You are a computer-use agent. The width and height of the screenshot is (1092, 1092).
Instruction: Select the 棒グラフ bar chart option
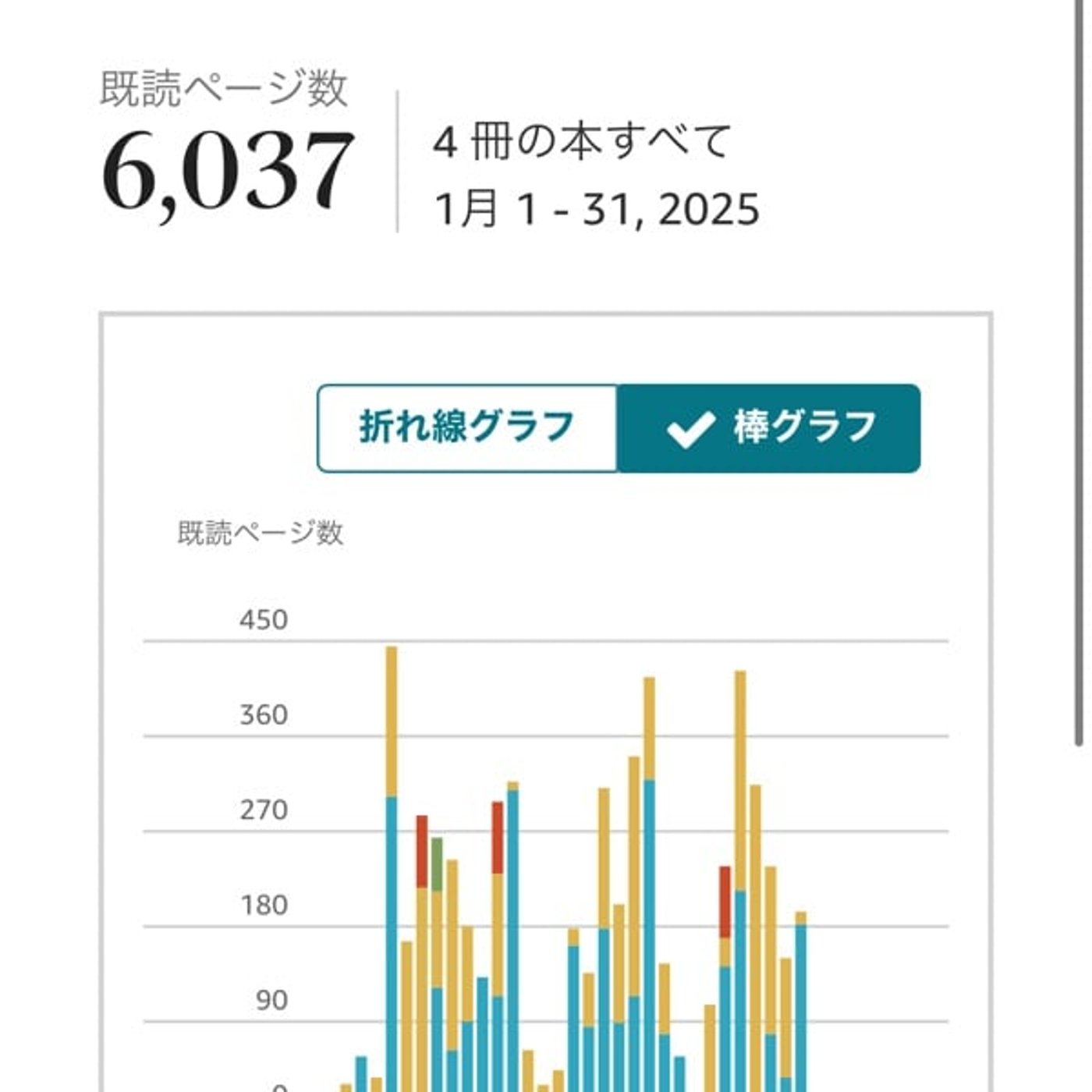[768, 428]
